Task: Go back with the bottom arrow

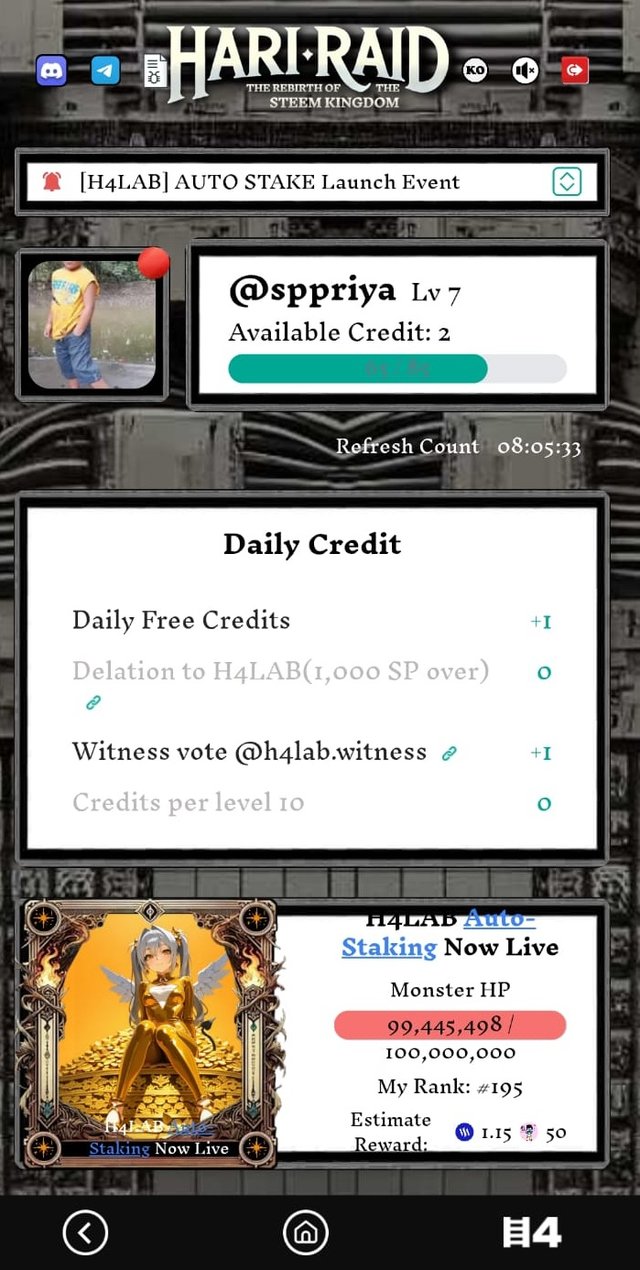Action: coord(85,1233)
